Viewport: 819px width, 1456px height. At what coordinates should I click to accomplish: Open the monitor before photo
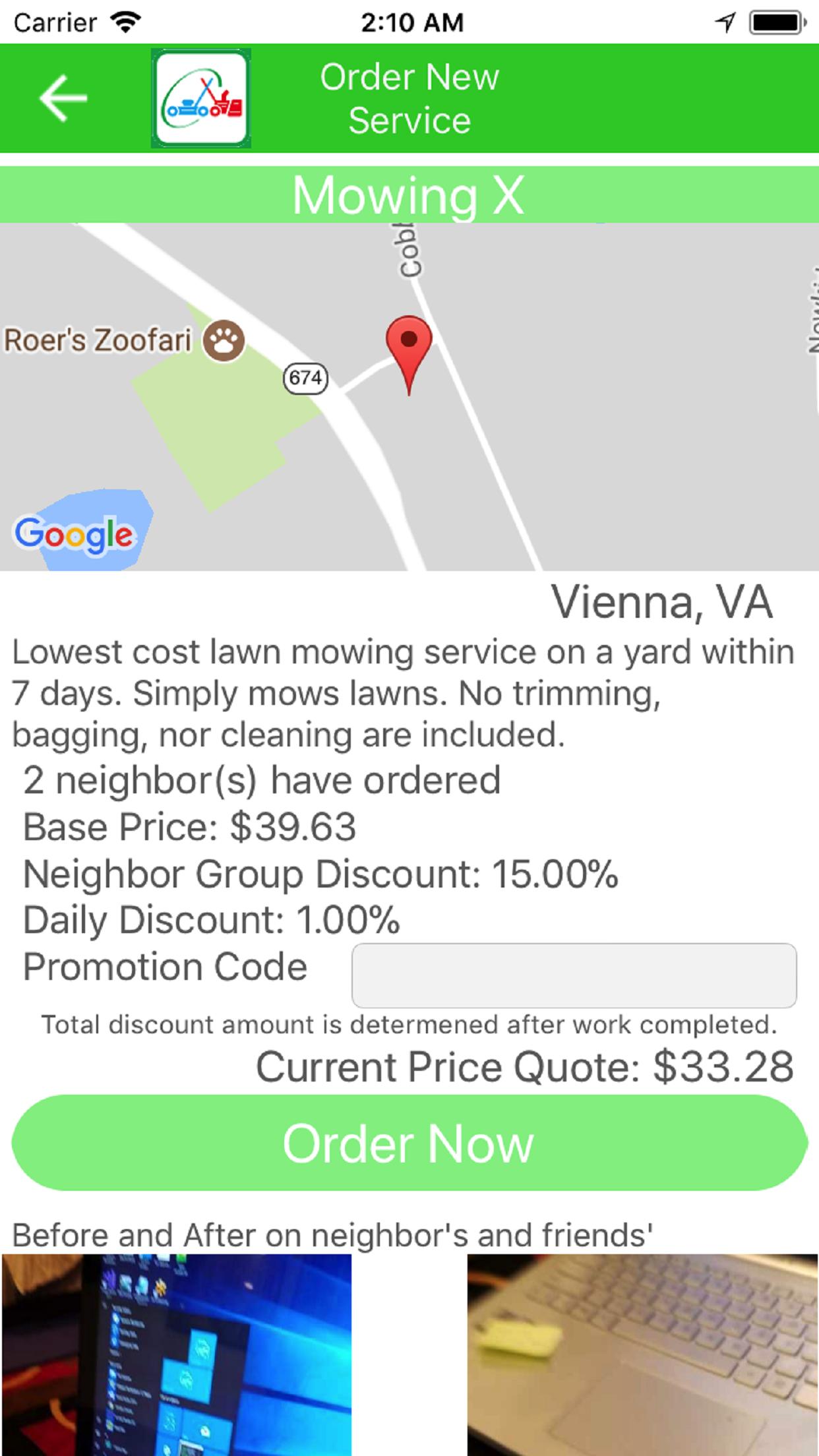point(177,1354)
